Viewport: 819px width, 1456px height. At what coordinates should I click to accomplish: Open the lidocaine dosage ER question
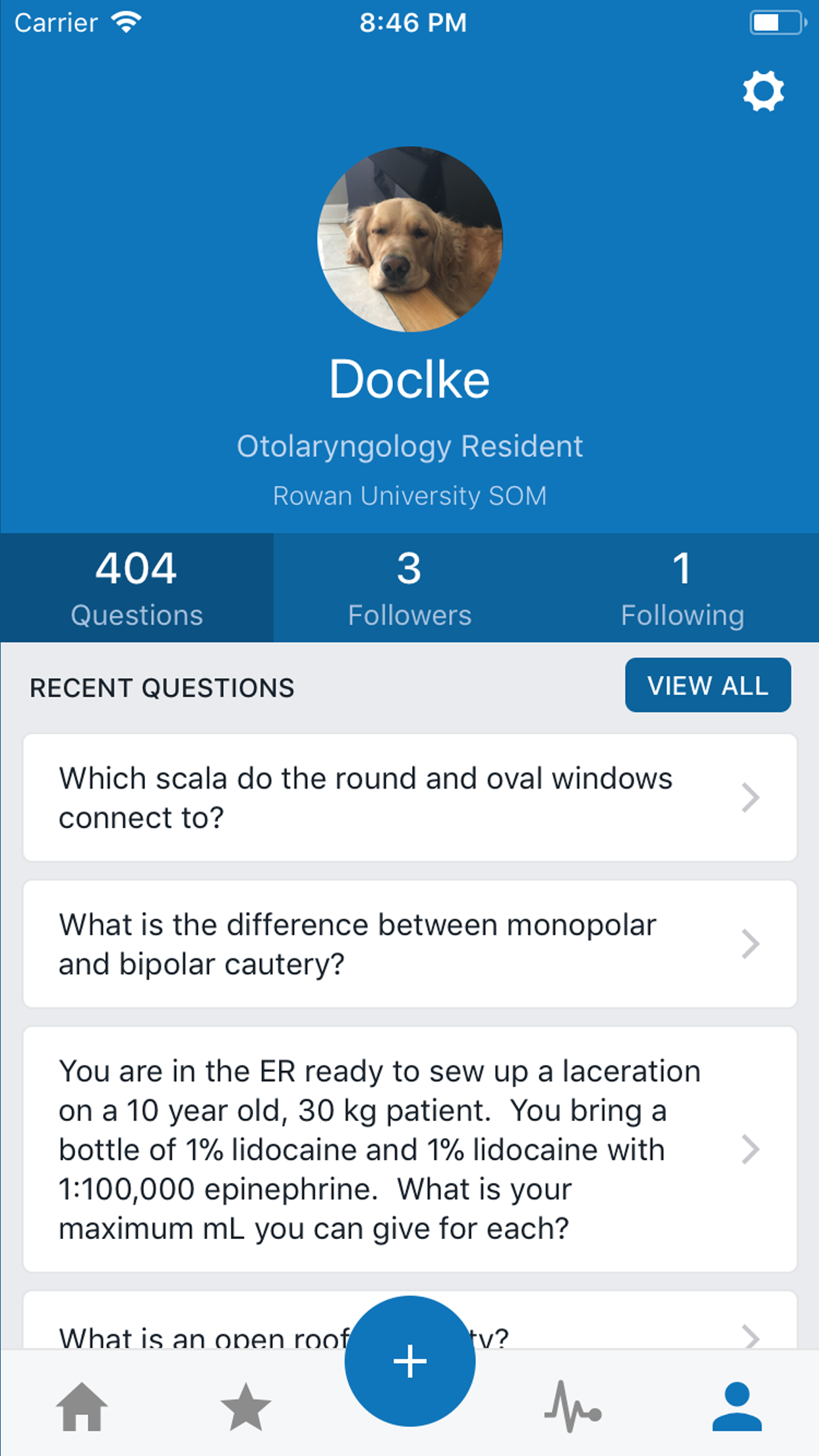(409, 1149)
